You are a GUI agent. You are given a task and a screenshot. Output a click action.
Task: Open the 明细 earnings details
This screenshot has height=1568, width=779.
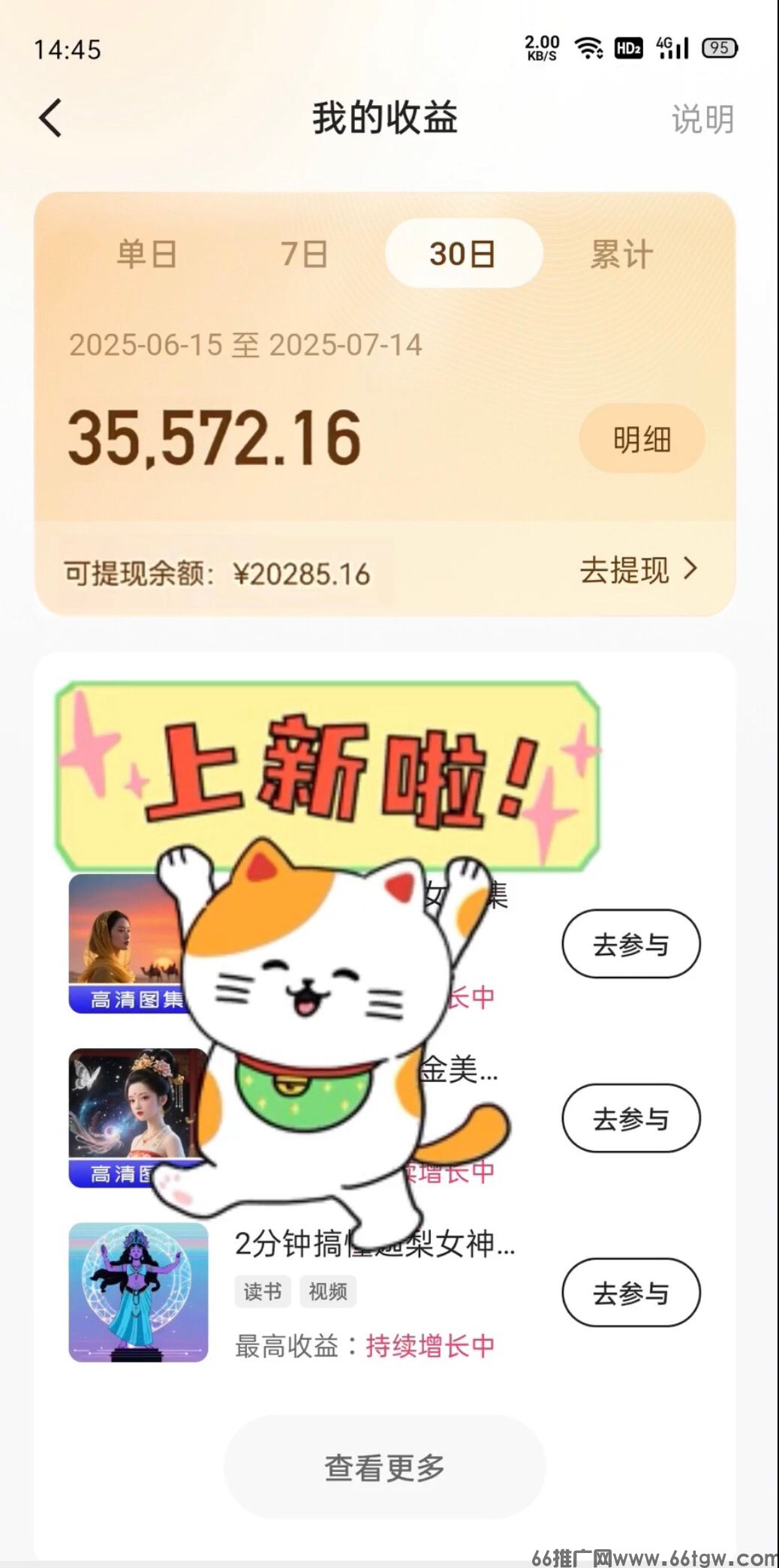(x=642, y=439)
